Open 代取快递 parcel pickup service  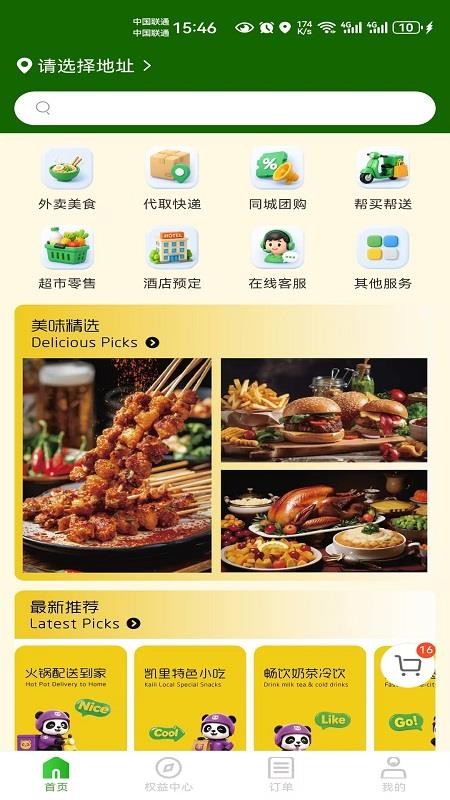pos(172,179)
